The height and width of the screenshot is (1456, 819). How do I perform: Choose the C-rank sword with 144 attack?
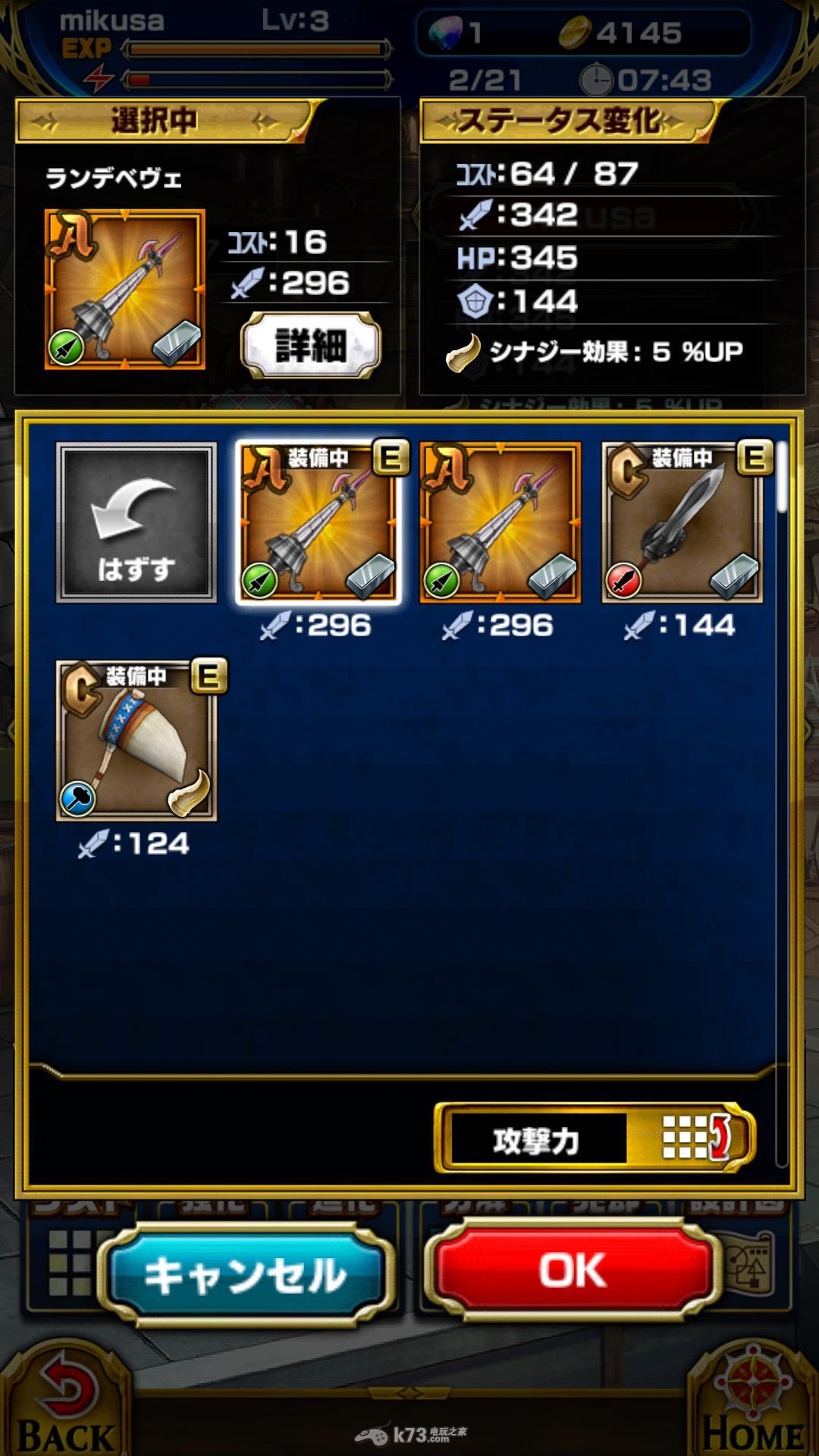click(682, 522)
